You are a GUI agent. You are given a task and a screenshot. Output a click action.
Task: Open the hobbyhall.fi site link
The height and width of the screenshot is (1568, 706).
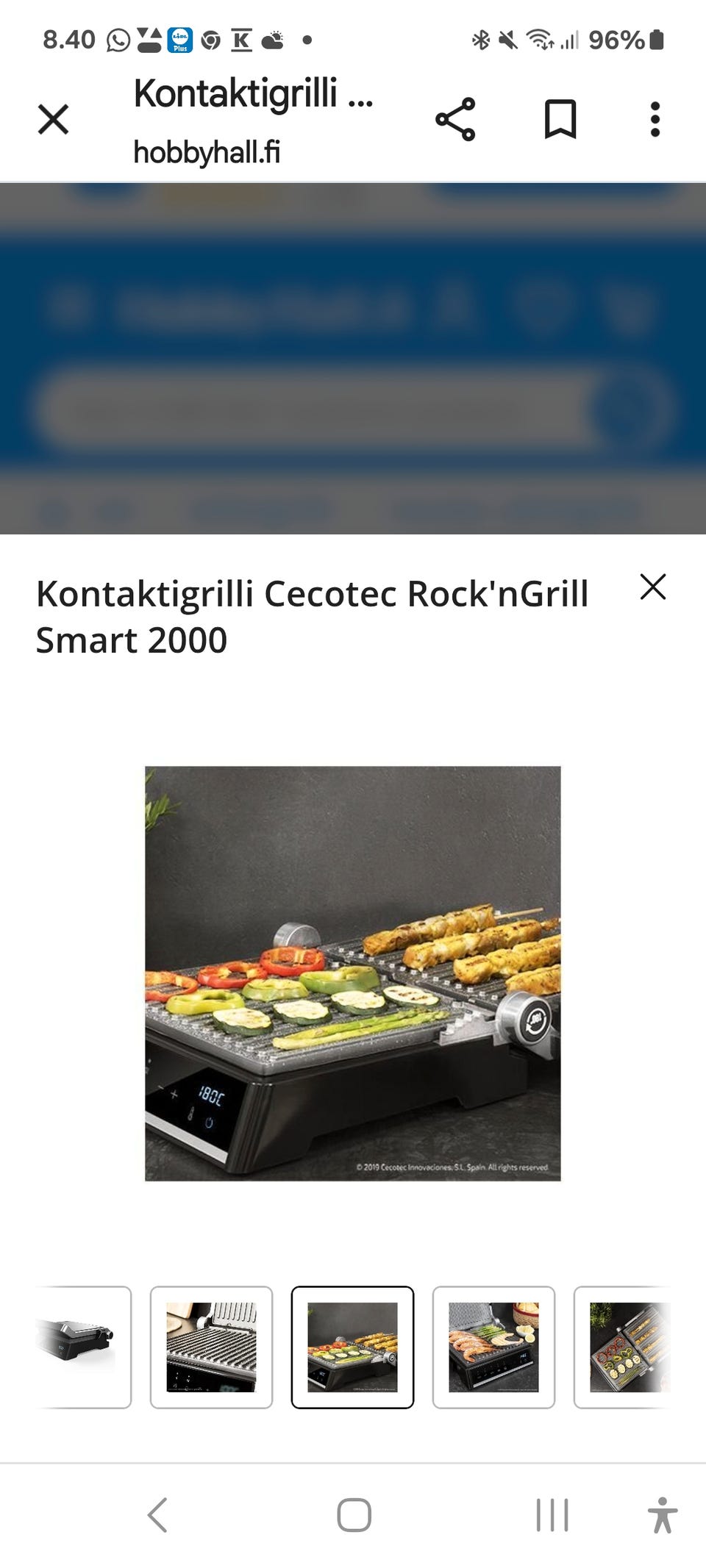pos(211,153)
